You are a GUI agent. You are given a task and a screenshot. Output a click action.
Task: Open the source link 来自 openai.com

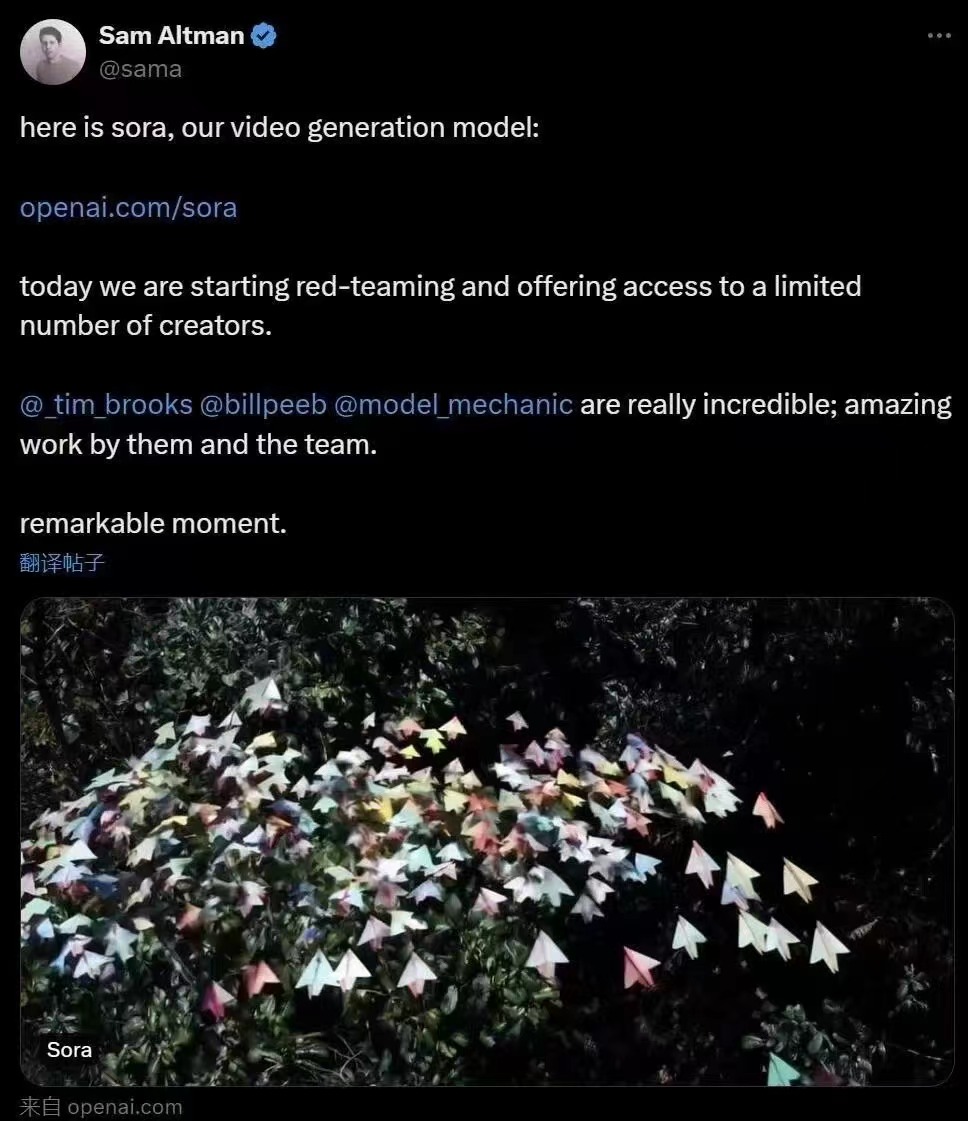pyautogui.click(x=101, y=1107)
